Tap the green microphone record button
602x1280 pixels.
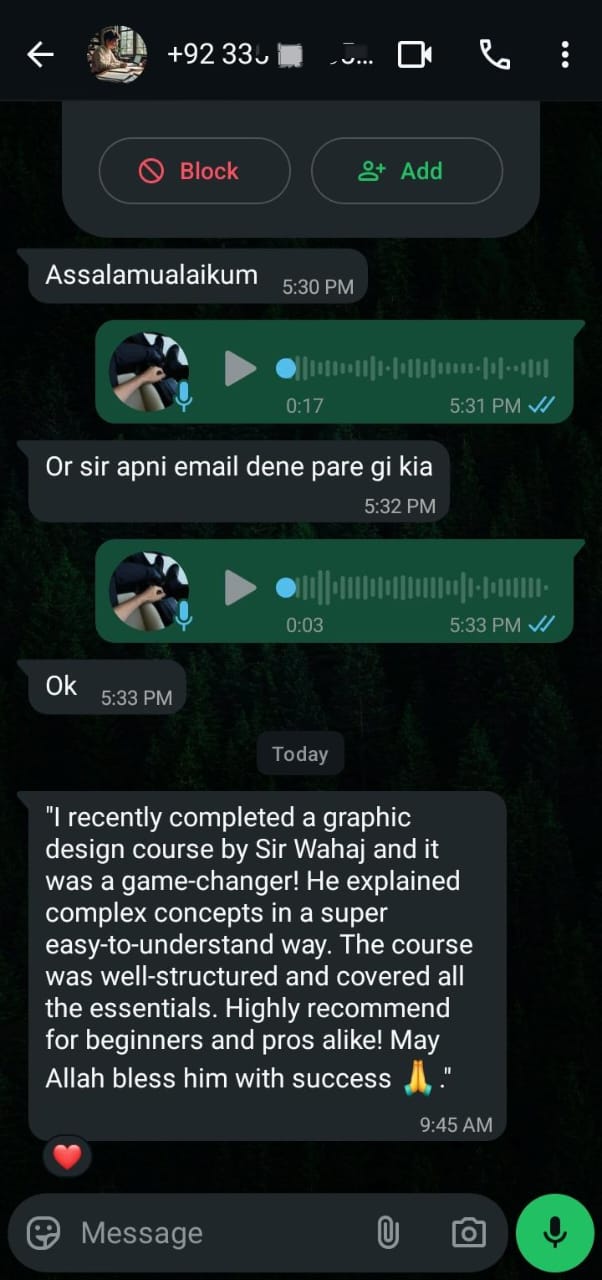point(555,1233)
